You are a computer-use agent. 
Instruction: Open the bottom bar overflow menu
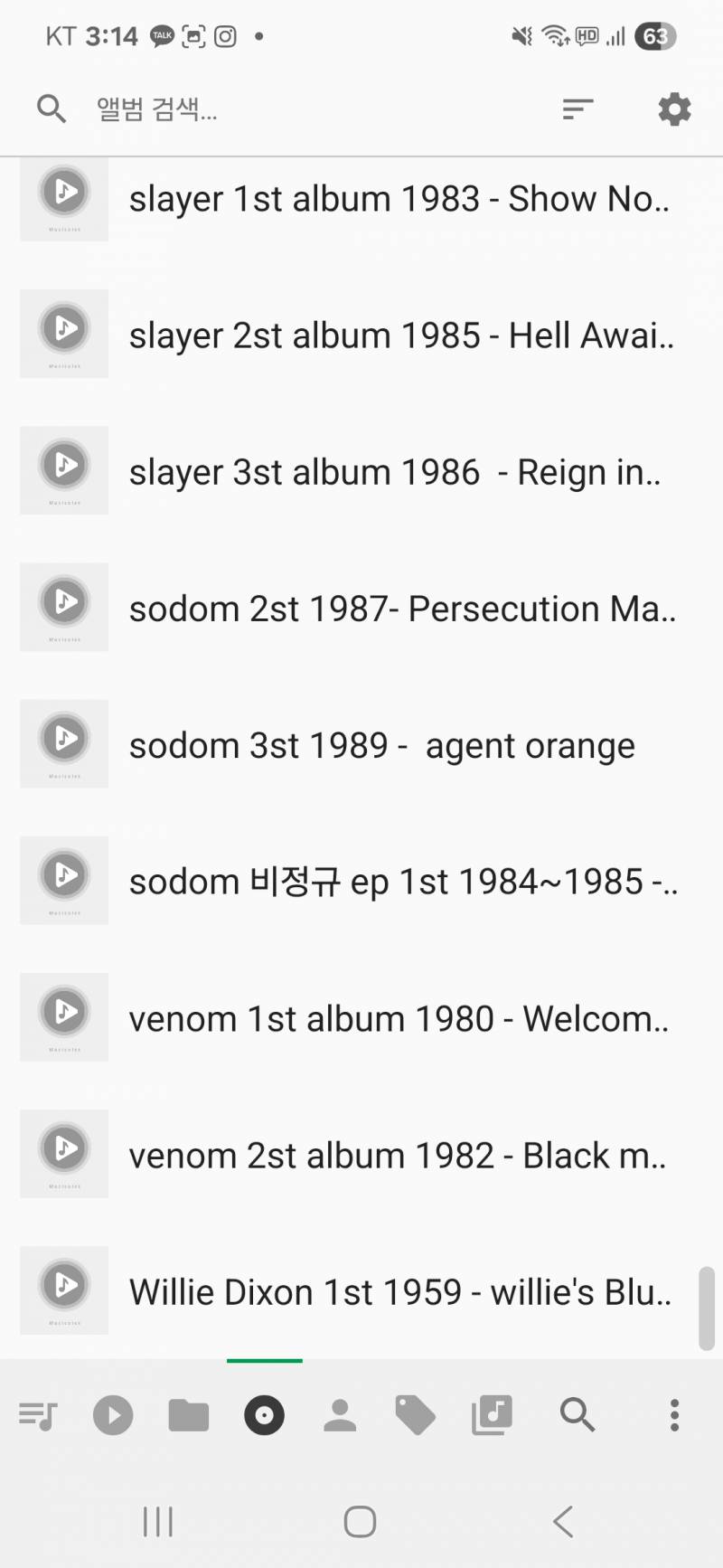point(674,1415)
